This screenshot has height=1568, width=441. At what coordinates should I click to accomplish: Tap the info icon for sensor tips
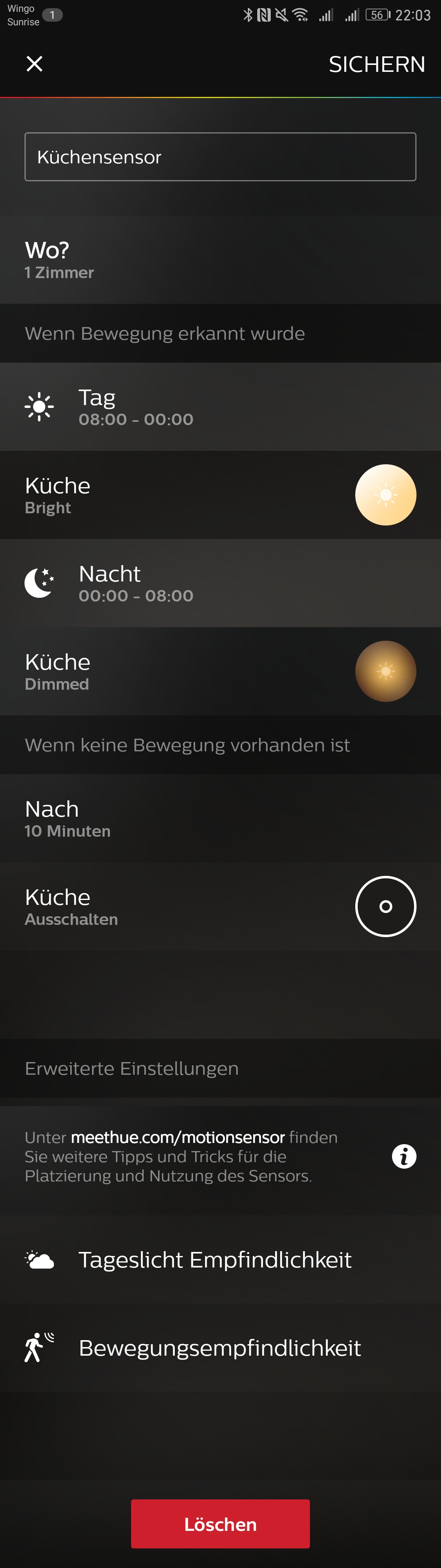404,1156
